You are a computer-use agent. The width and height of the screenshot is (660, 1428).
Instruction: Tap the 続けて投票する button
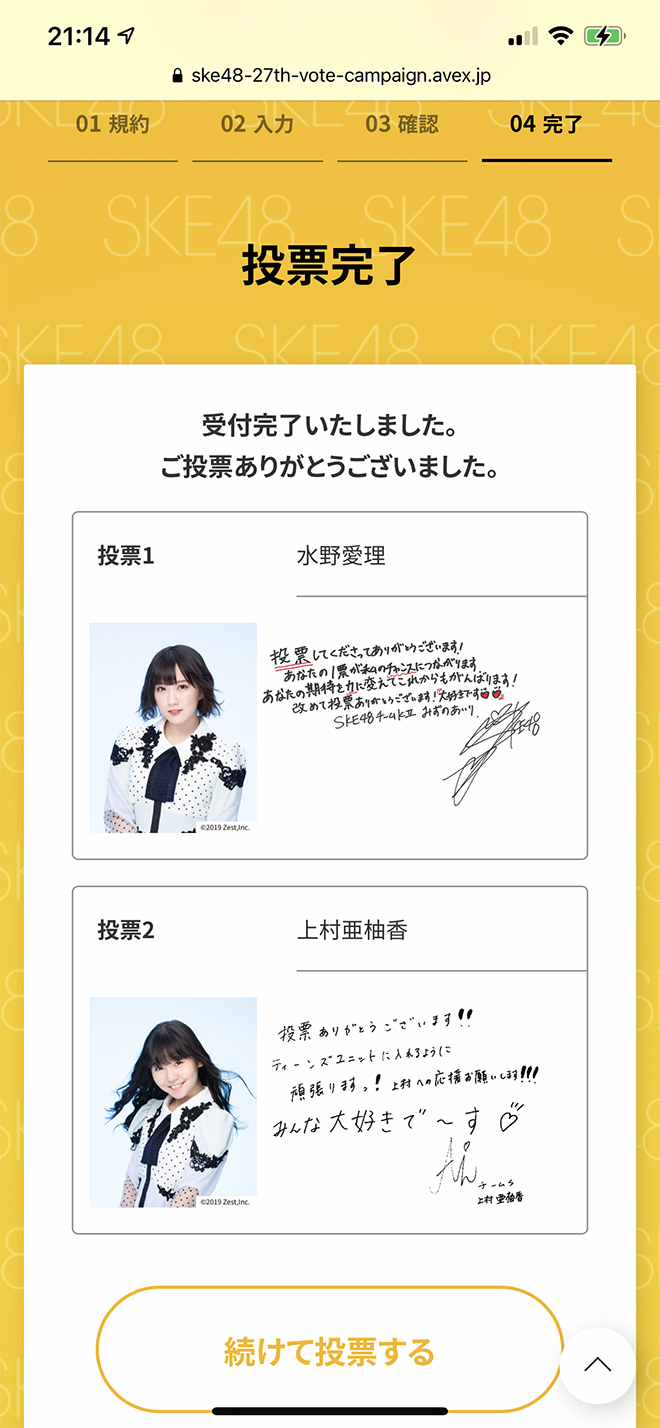coord(330,1352)
